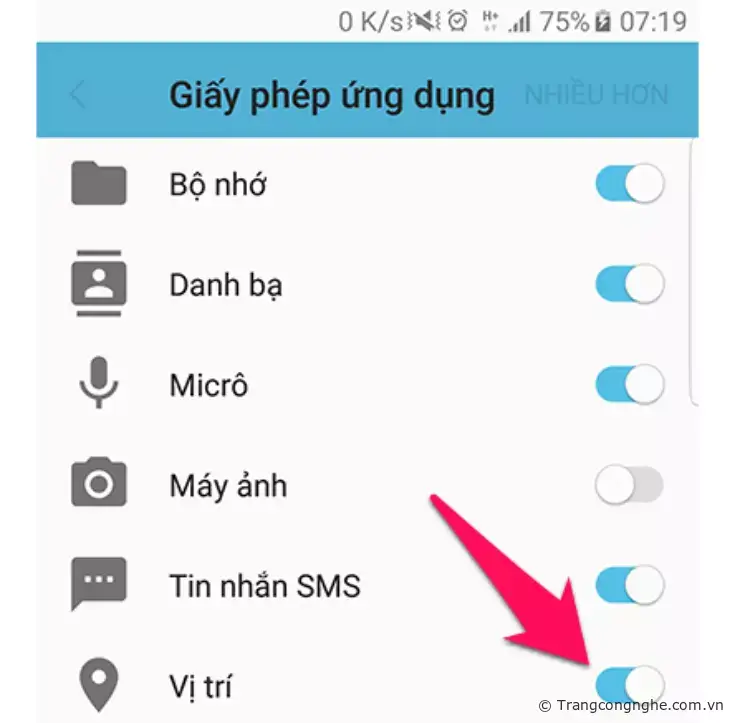Switch off Tin nhắn SMS permission
This screenshot has height=723, width=734.
[629, 585]
